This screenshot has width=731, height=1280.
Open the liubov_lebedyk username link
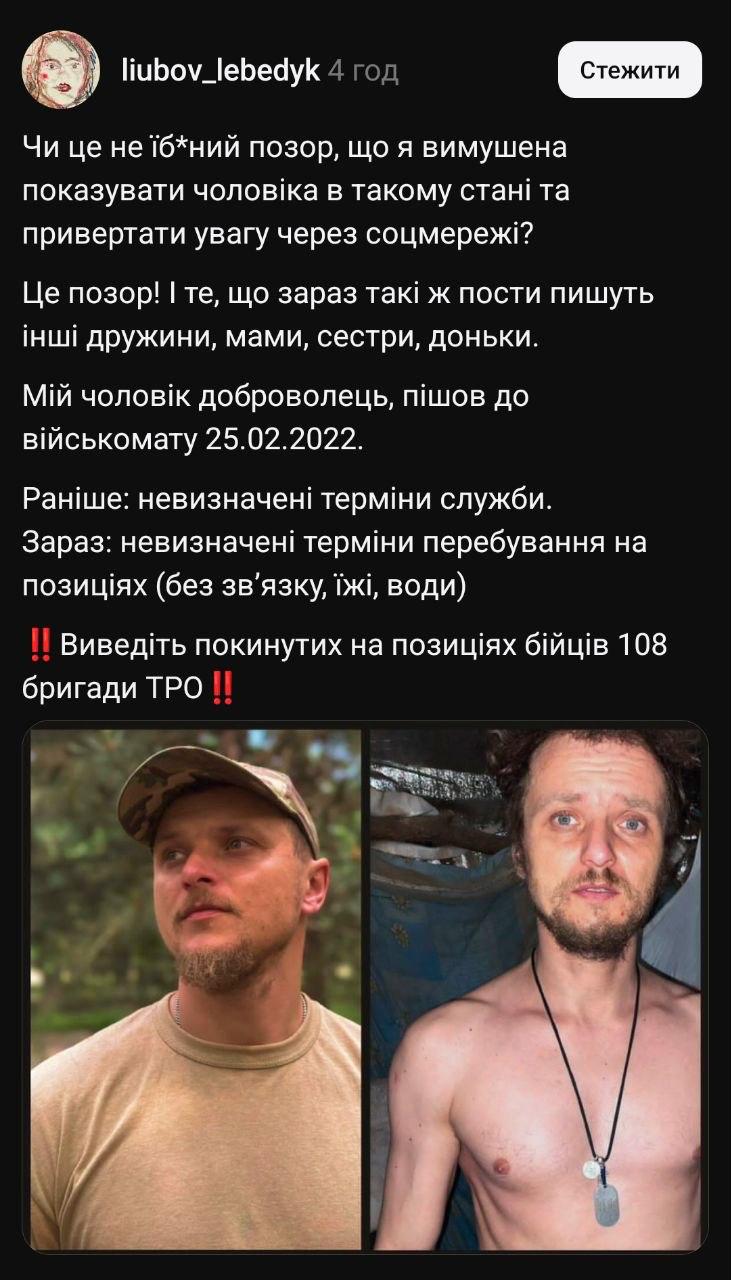click(x=220, y=71)
